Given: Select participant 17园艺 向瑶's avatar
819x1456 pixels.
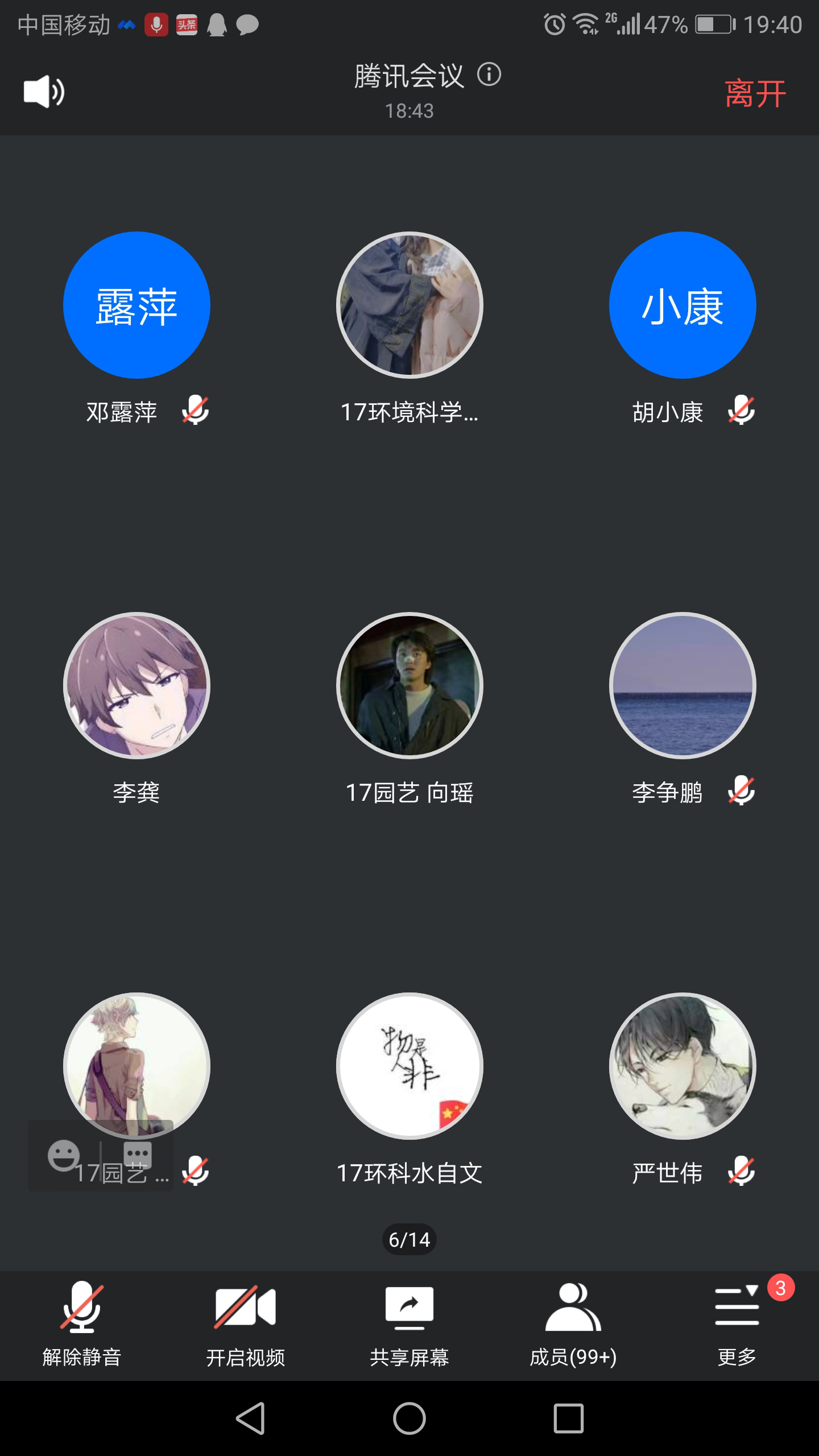Looking at the screenshot, I should pos(409,685).
